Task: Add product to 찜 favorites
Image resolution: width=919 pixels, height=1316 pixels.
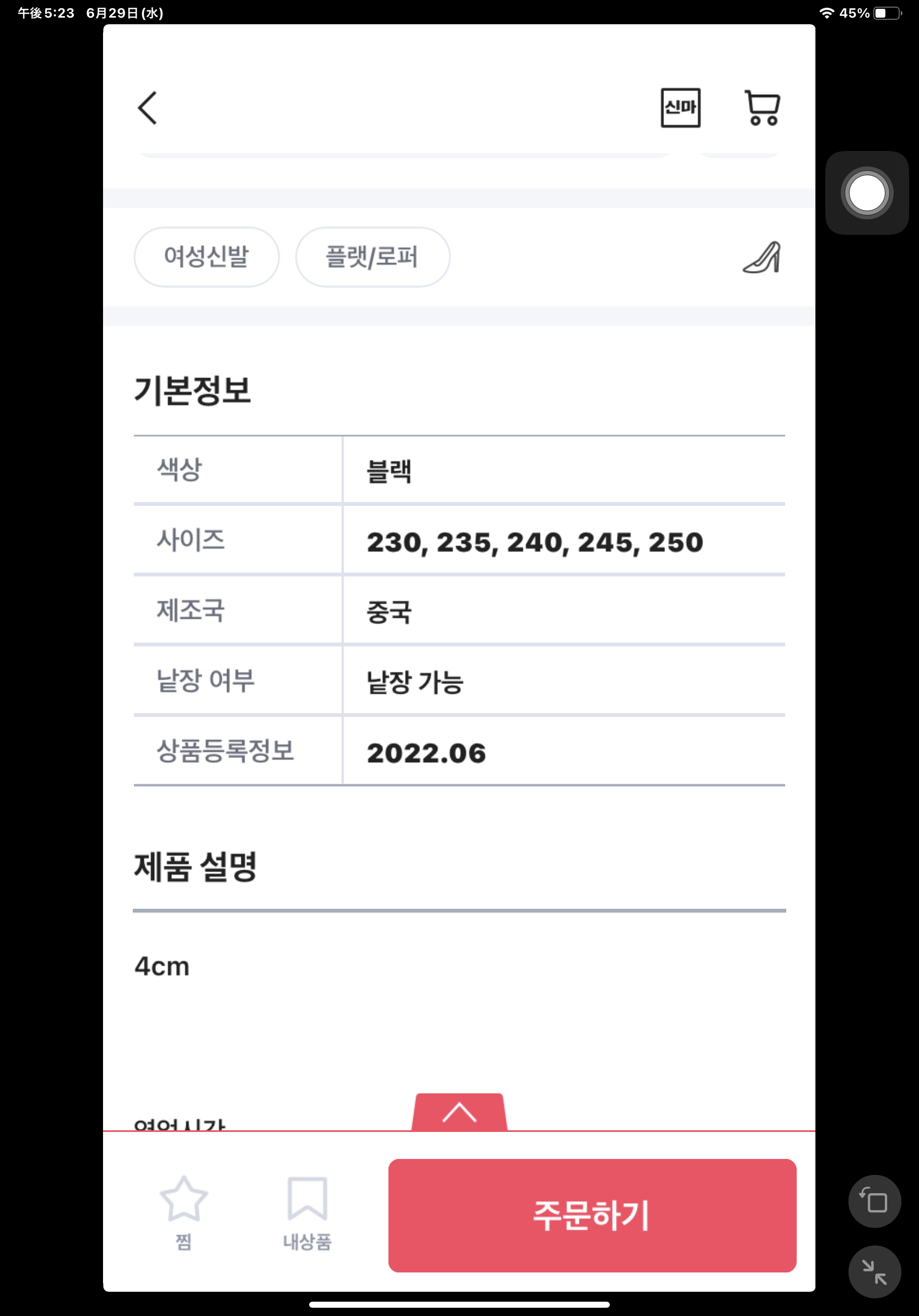Action: (x=183, y=1212)
